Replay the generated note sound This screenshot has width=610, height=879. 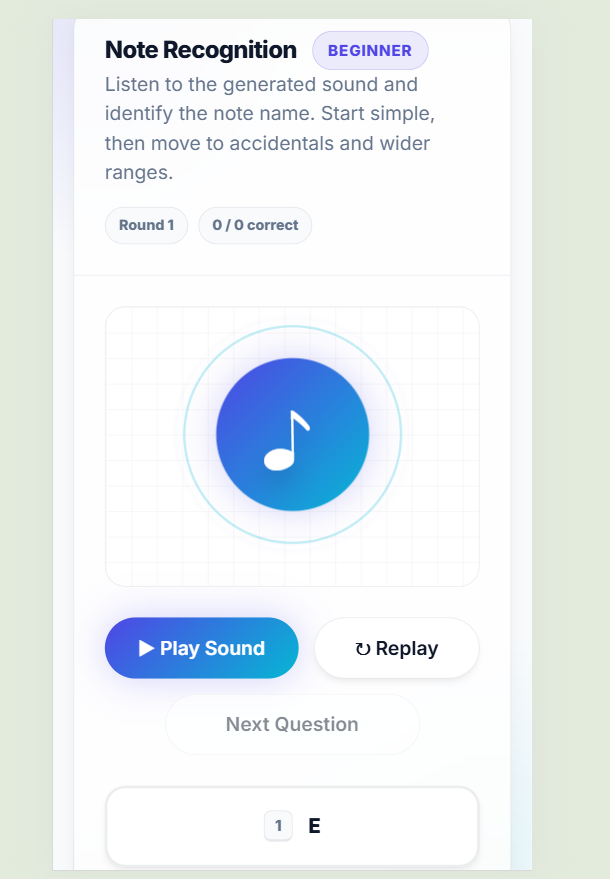coord(396,648)
